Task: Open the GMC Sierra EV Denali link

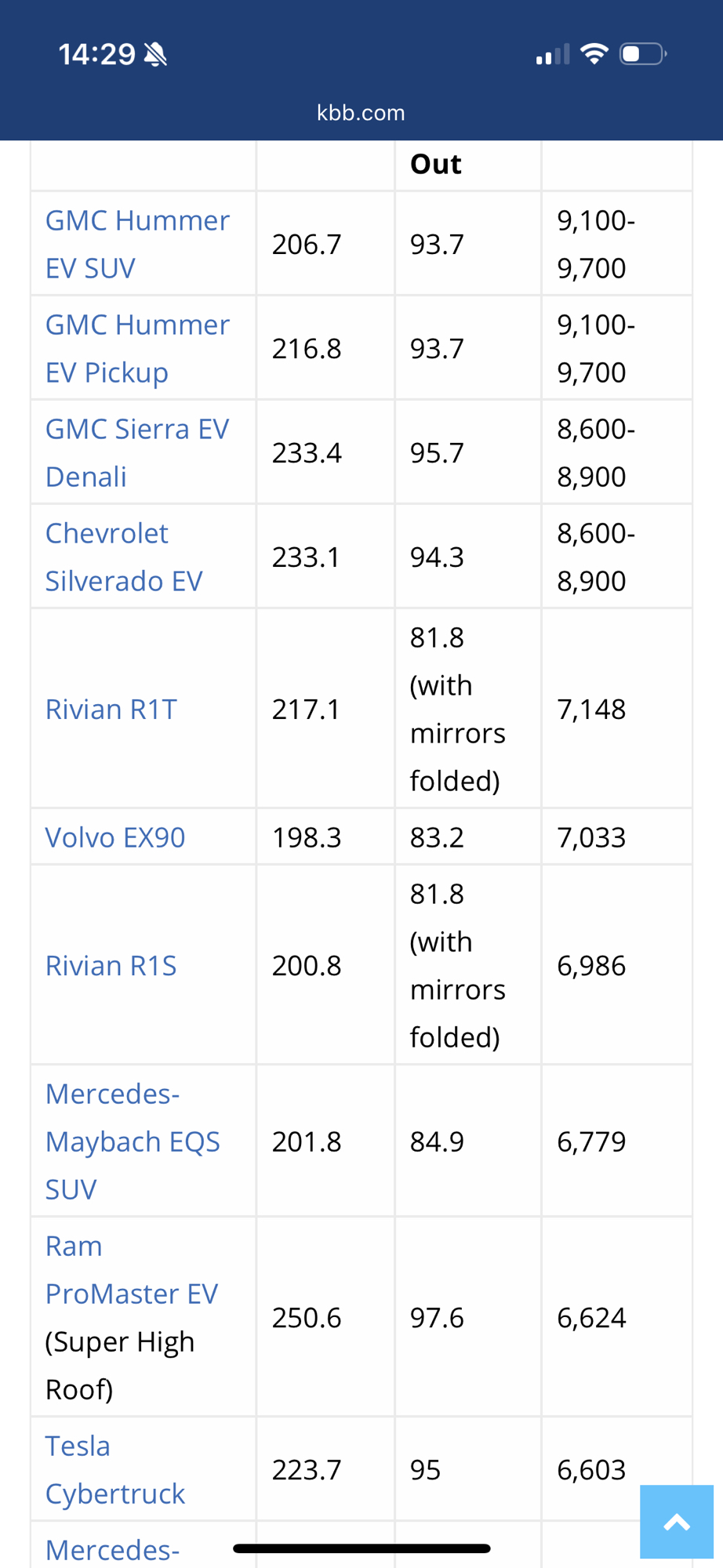Action: 137,430
